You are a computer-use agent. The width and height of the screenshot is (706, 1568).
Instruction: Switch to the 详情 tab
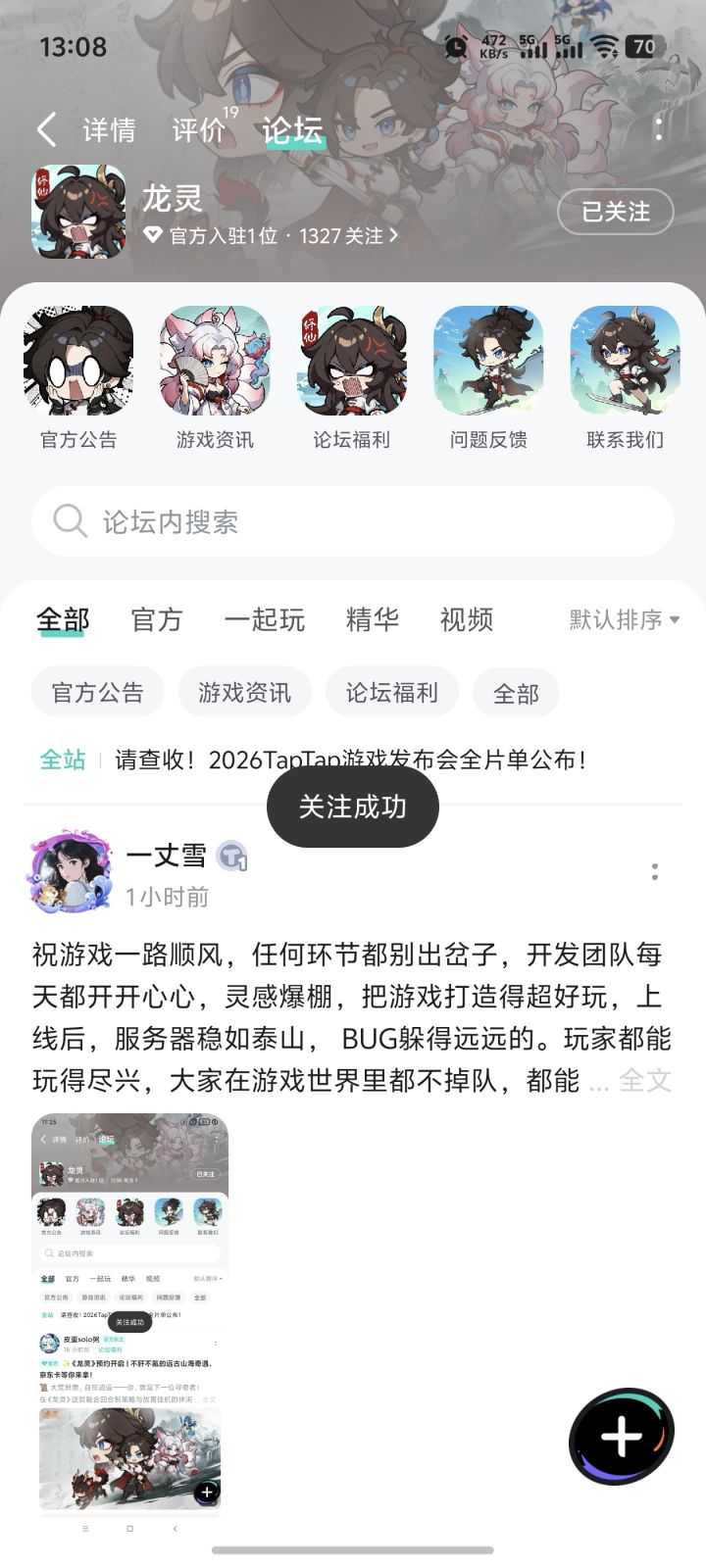[x=109, y=129]
